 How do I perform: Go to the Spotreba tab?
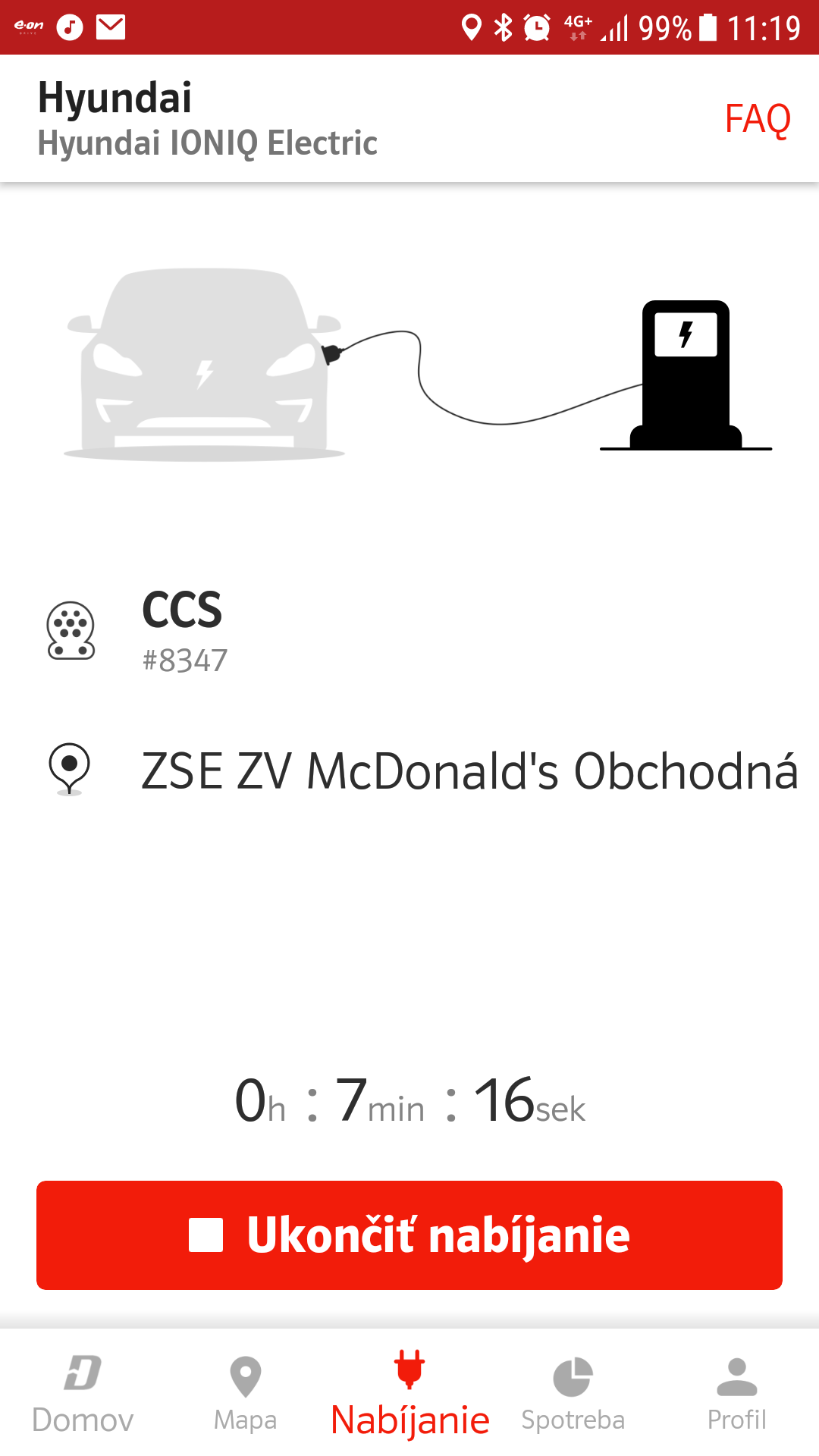coord(573,1394)
